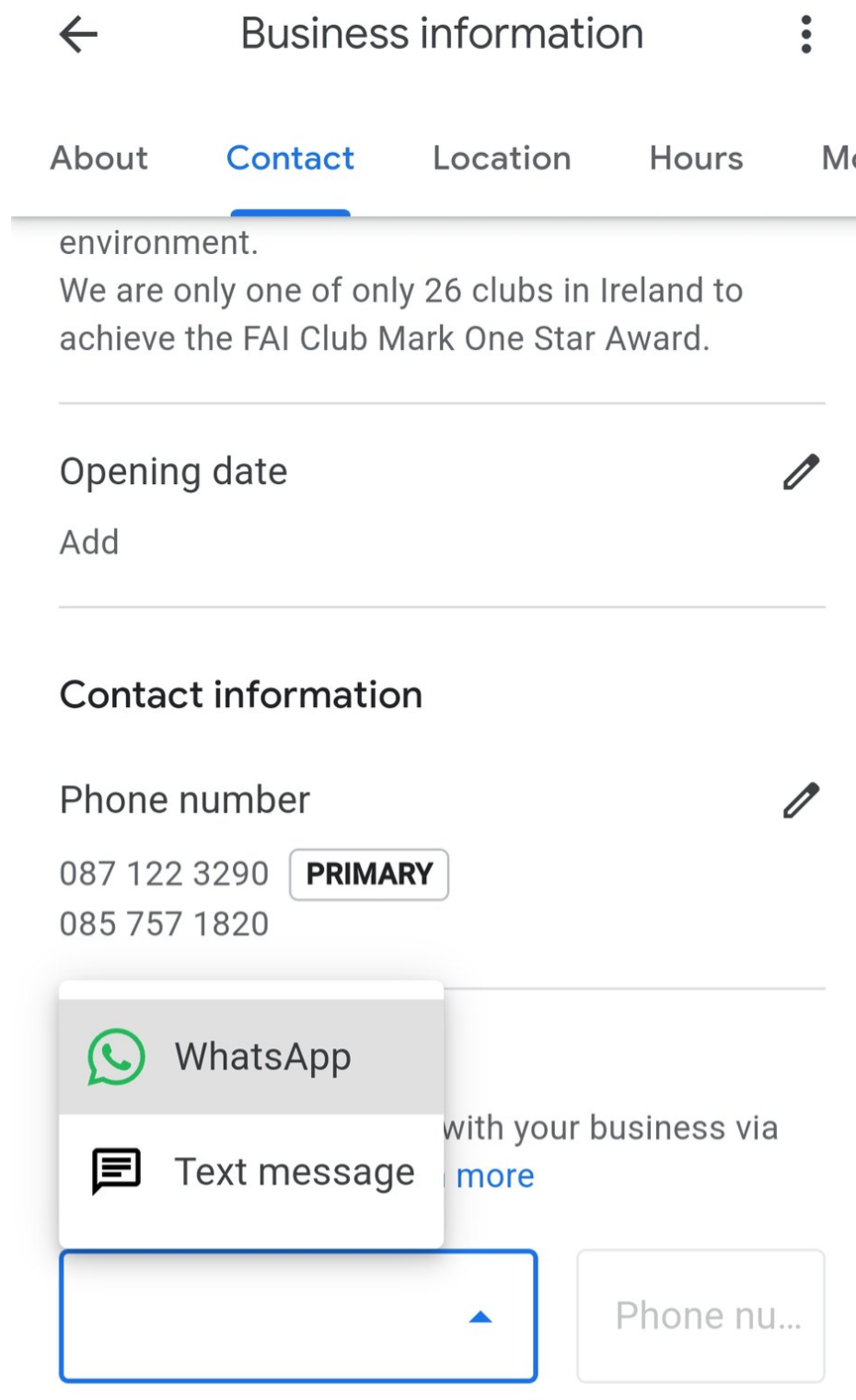Switch to the Location tab
This screenshot has height=1400, width=856.
coord(502,158)
